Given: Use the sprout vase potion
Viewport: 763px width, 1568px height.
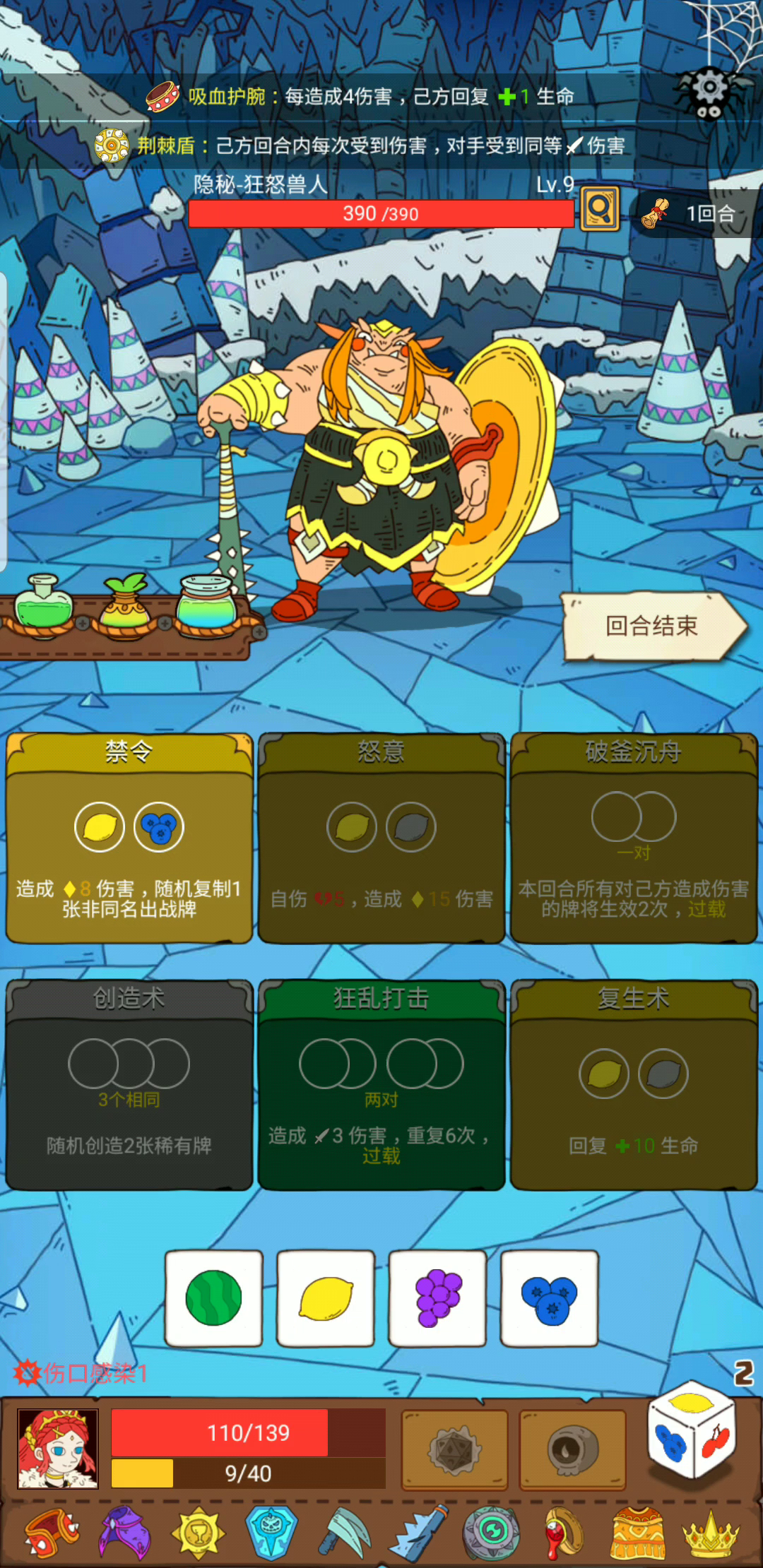Looking at the screenshot, I should coord(125,604).
